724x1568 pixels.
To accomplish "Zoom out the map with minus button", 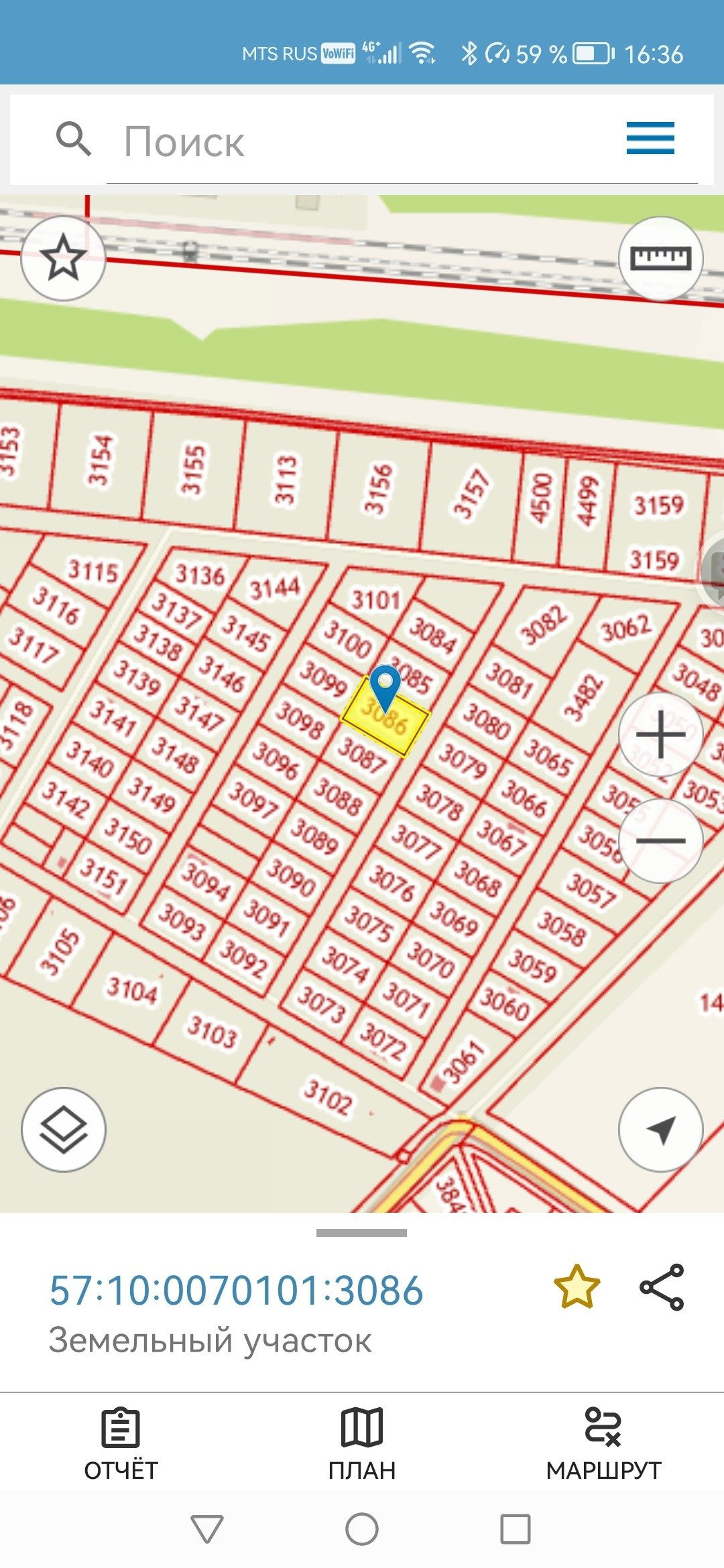I will 660,840.
